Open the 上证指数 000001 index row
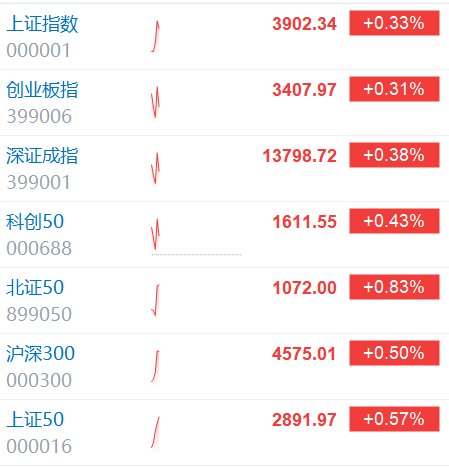The image size is (449, 468). [x=224, y=37]
